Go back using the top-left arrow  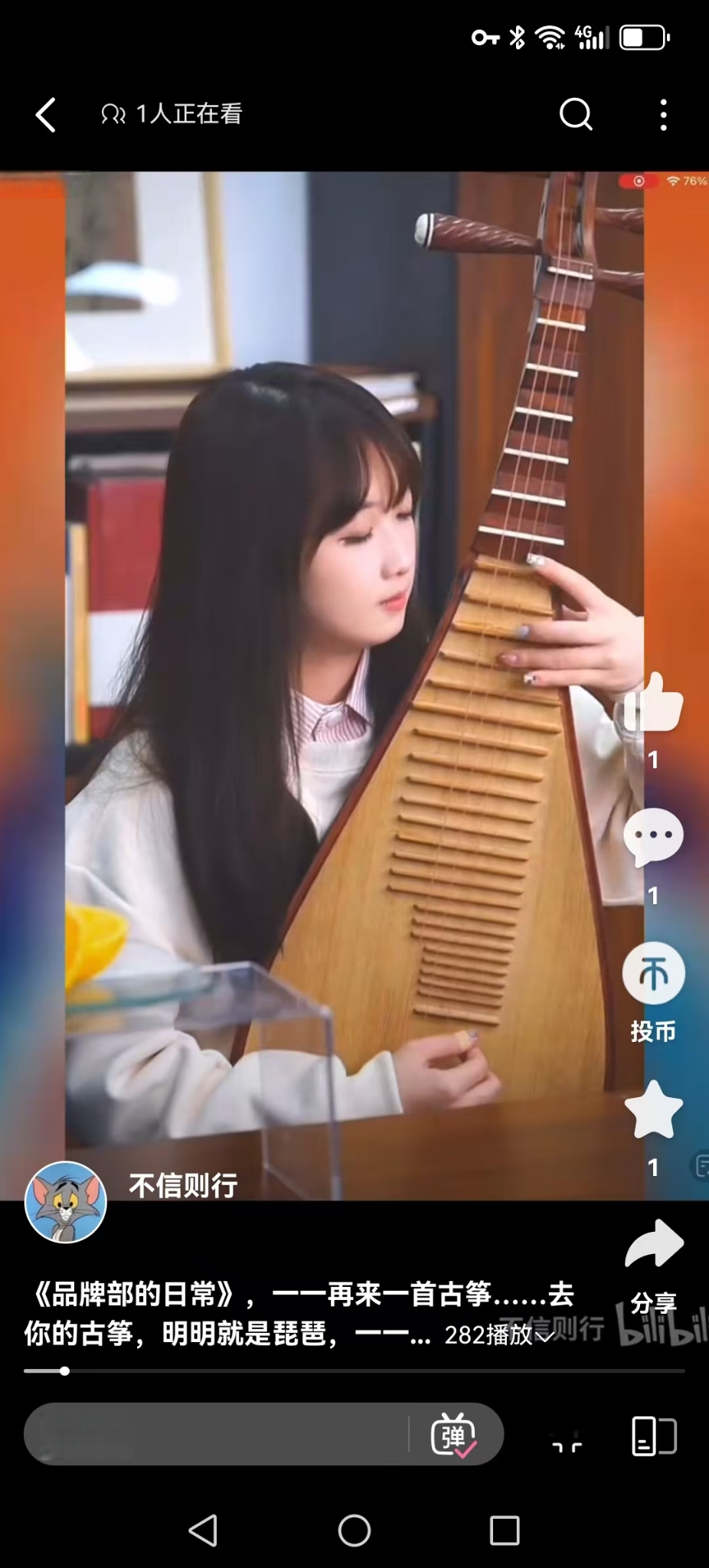[46, 115]
